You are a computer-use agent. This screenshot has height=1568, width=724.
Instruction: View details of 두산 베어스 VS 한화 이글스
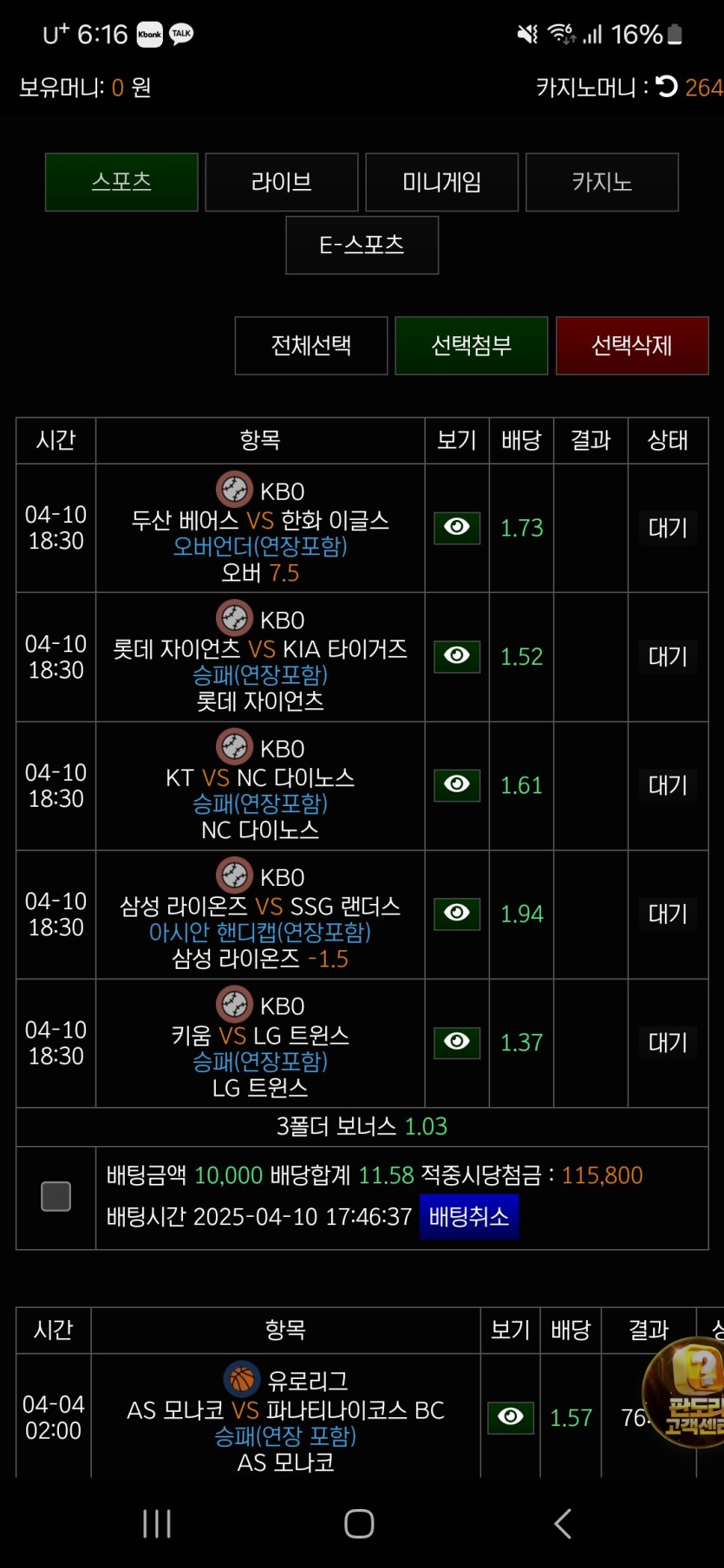coord(457,527)
